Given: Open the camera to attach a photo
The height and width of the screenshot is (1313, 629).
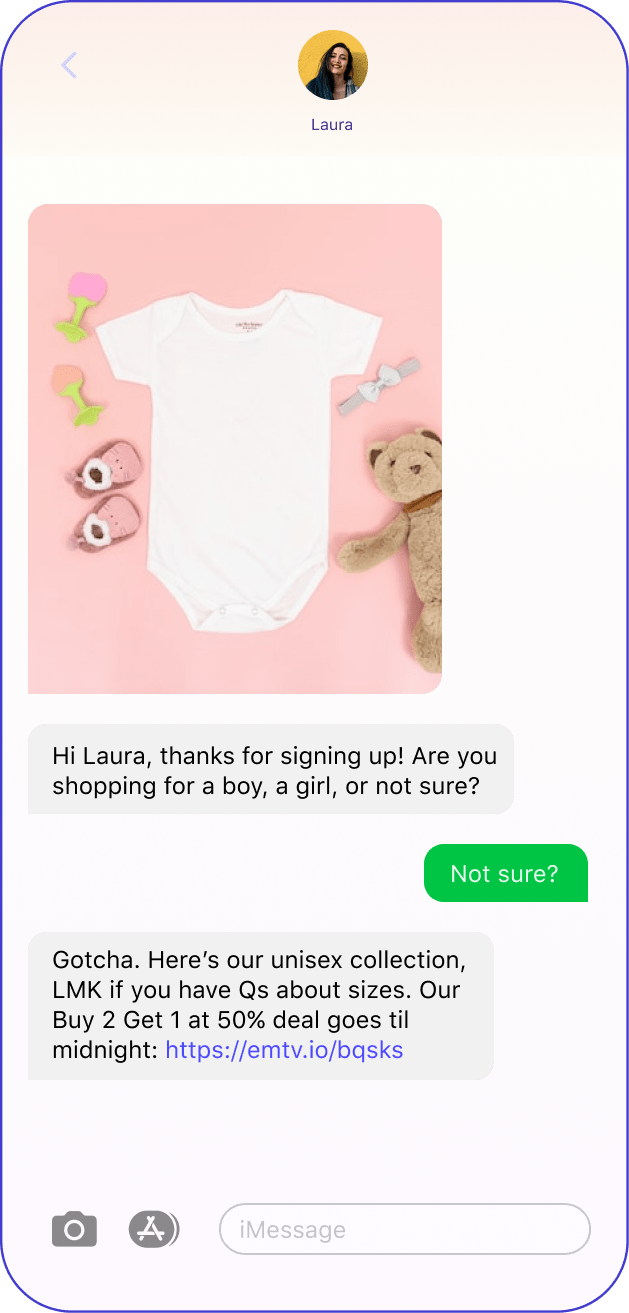Looking at the screenshot, I should 74,1228.
